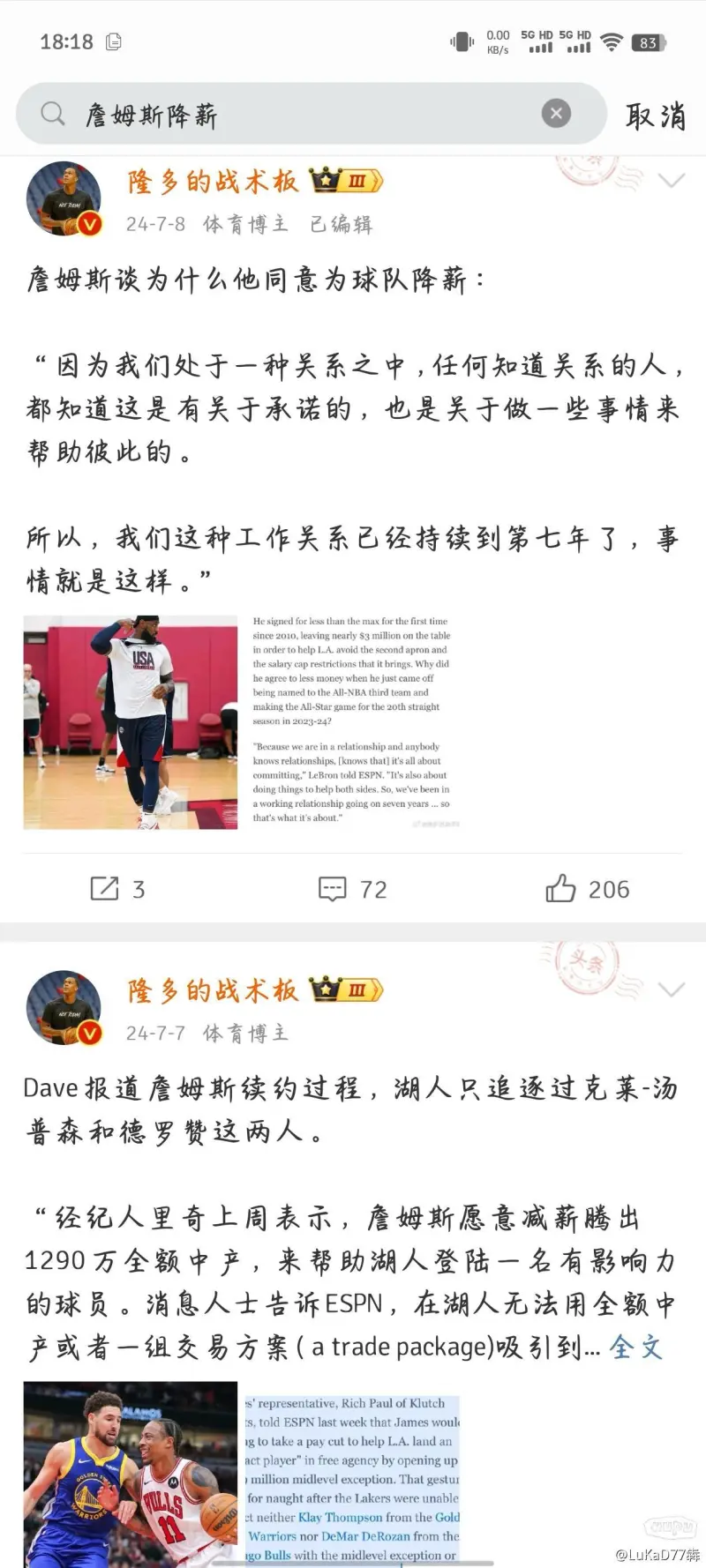Viewport: 706px width, 1568px height.
Task: Tap 全文 to read the full post
Action: [636, 1347]
